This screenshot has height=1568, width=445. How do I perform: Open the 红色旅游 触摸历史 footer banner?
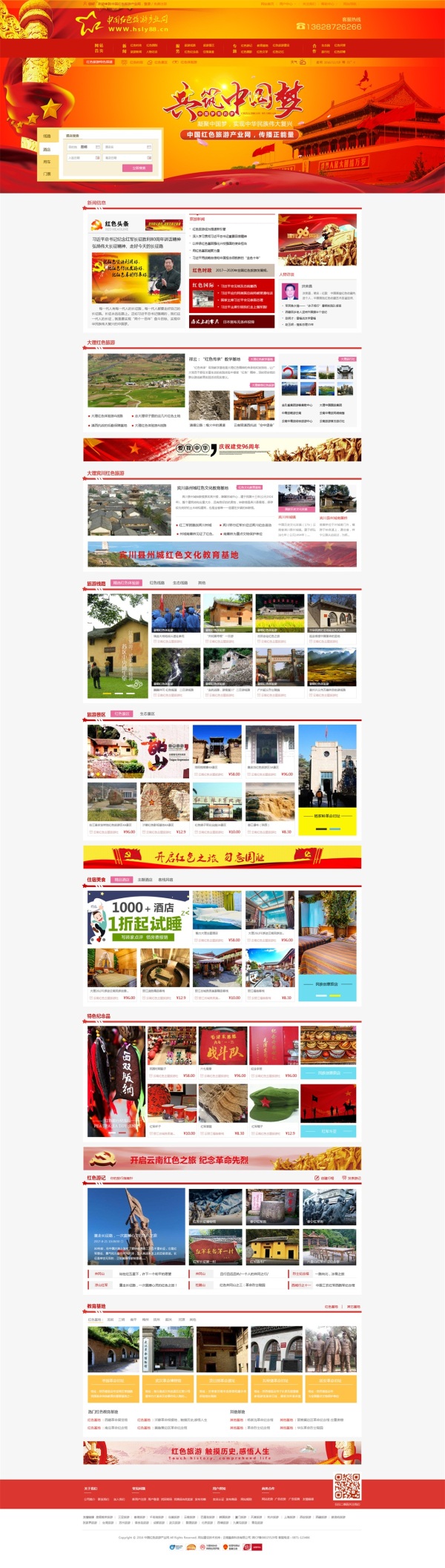(x=222, y=1452)
